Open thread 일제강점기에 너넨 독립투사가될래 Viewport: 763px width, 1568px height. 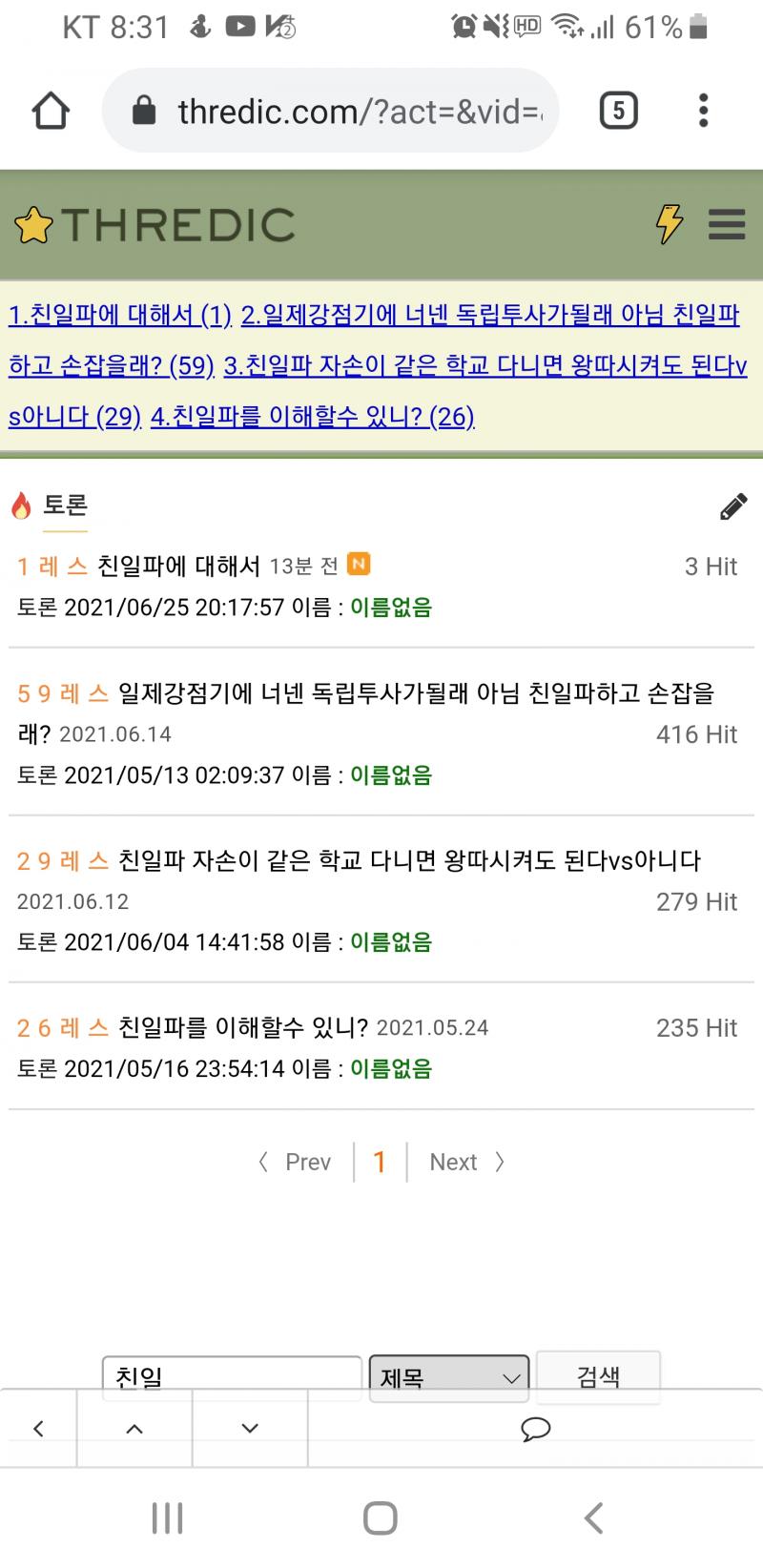(x=416, y=693)
